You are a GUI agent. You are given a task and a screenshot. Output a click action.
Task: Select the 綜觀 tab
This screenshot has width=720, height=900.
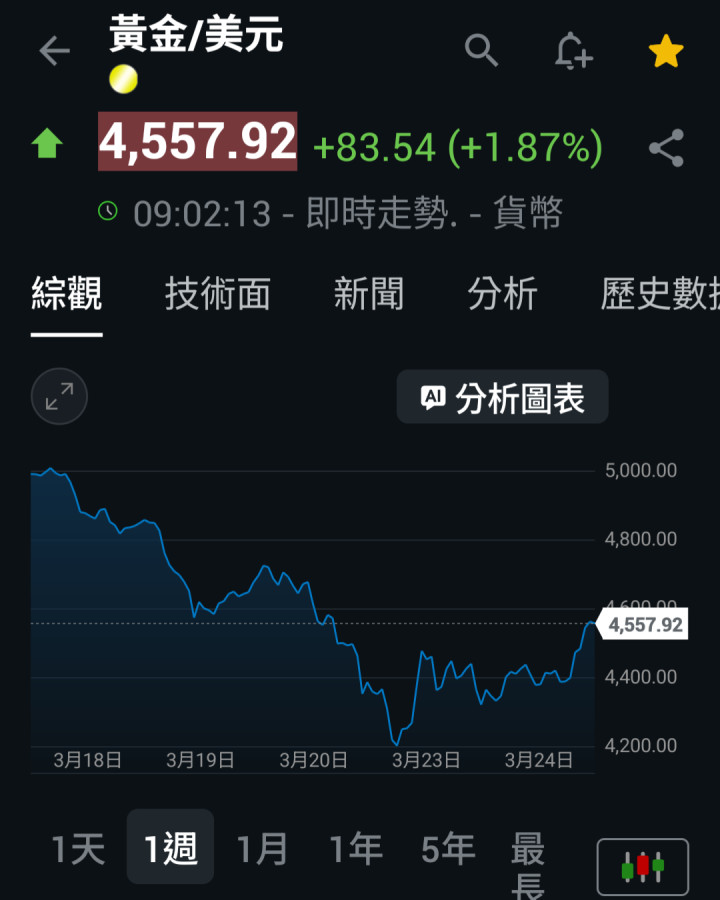coord(67,294)
